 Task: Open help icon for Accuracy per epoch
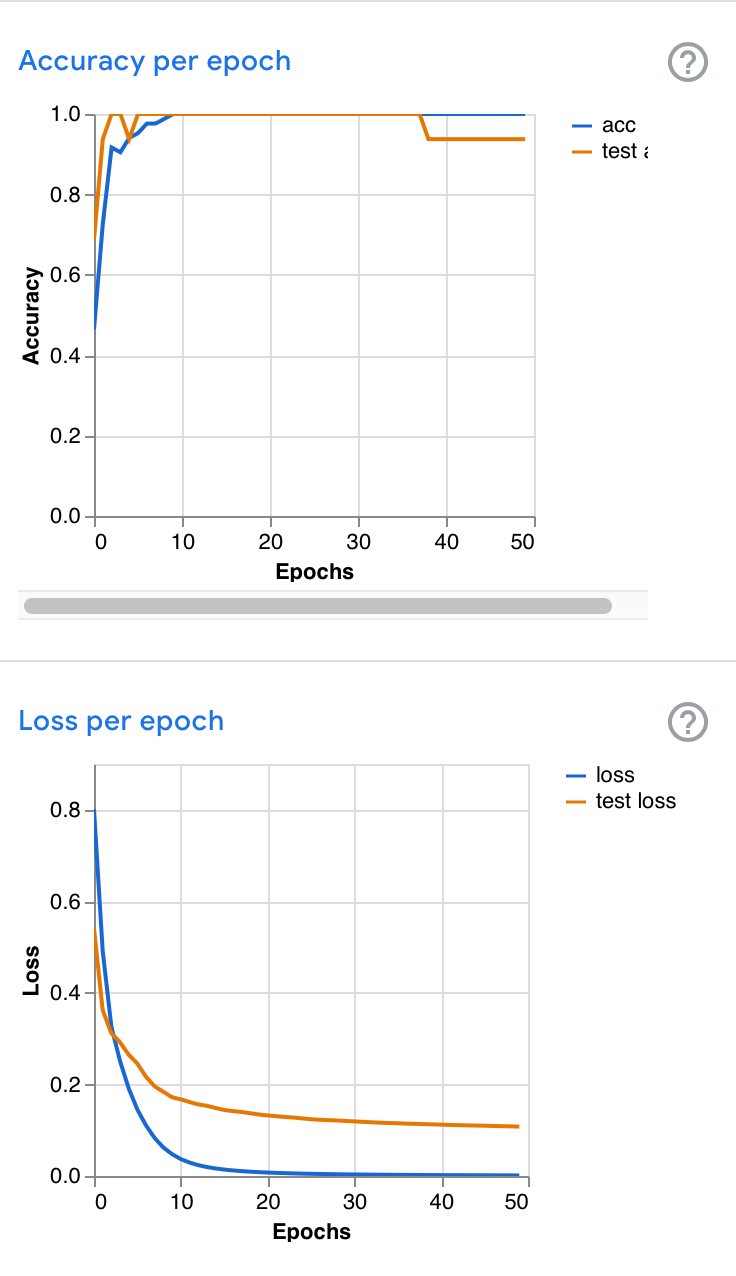[x=687, y=63]
